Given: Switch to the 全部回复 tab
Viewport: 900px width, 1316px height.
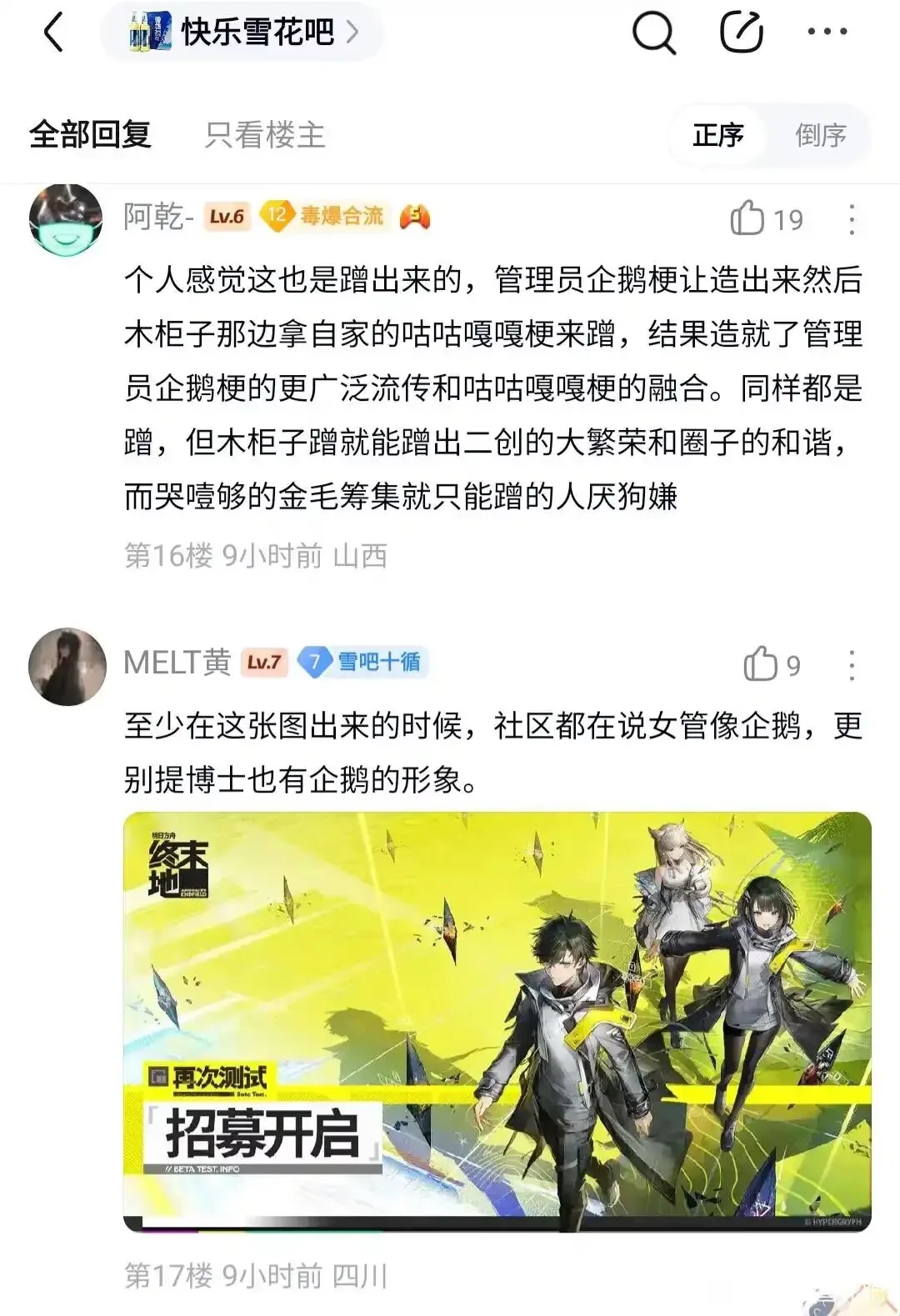Looking at the screenshot, I should coord(90,134).
